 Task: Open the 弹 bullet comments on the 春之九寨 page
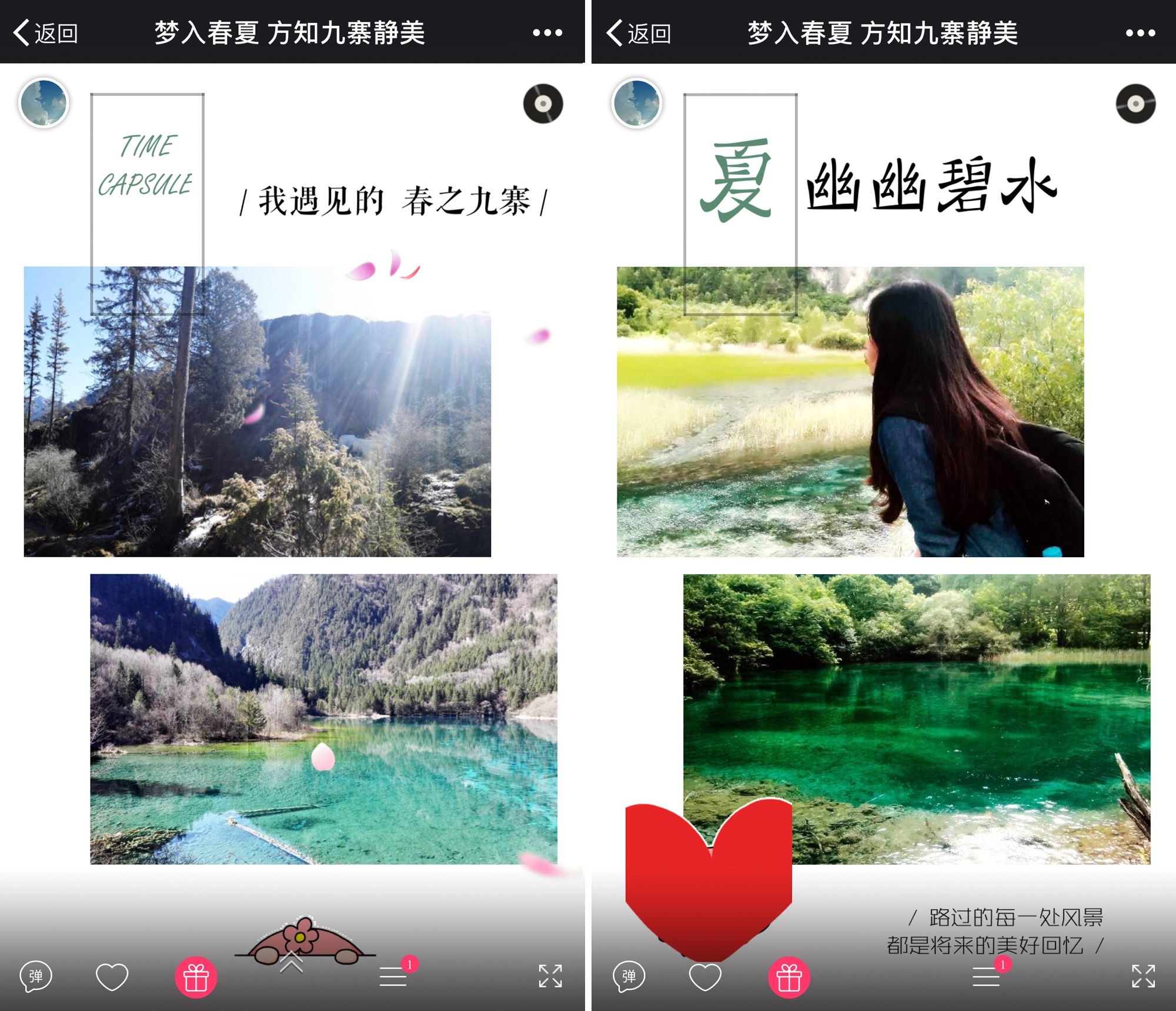coord(36,976)
